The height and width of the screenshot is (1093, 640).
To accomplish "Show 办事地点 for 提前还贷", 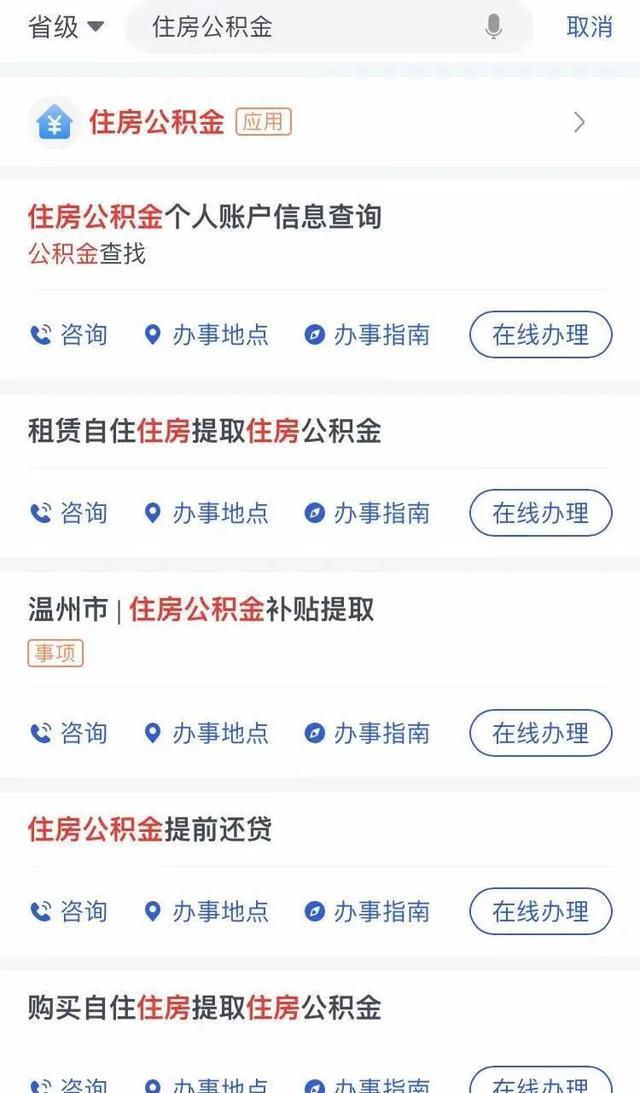I will pyautogui.click(x=207, y=911).
